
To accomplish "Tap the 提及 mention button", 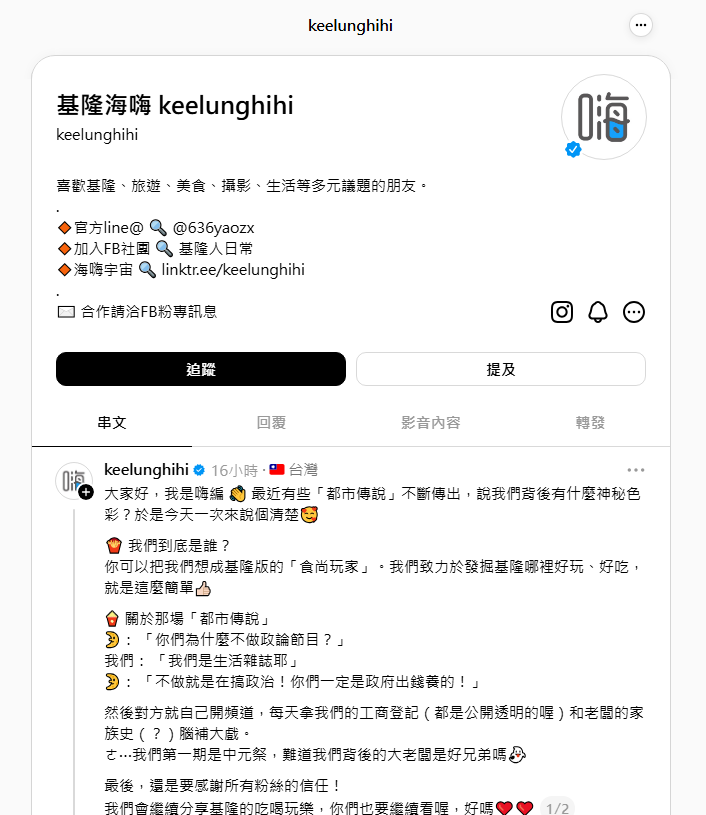I will [500, 369].
